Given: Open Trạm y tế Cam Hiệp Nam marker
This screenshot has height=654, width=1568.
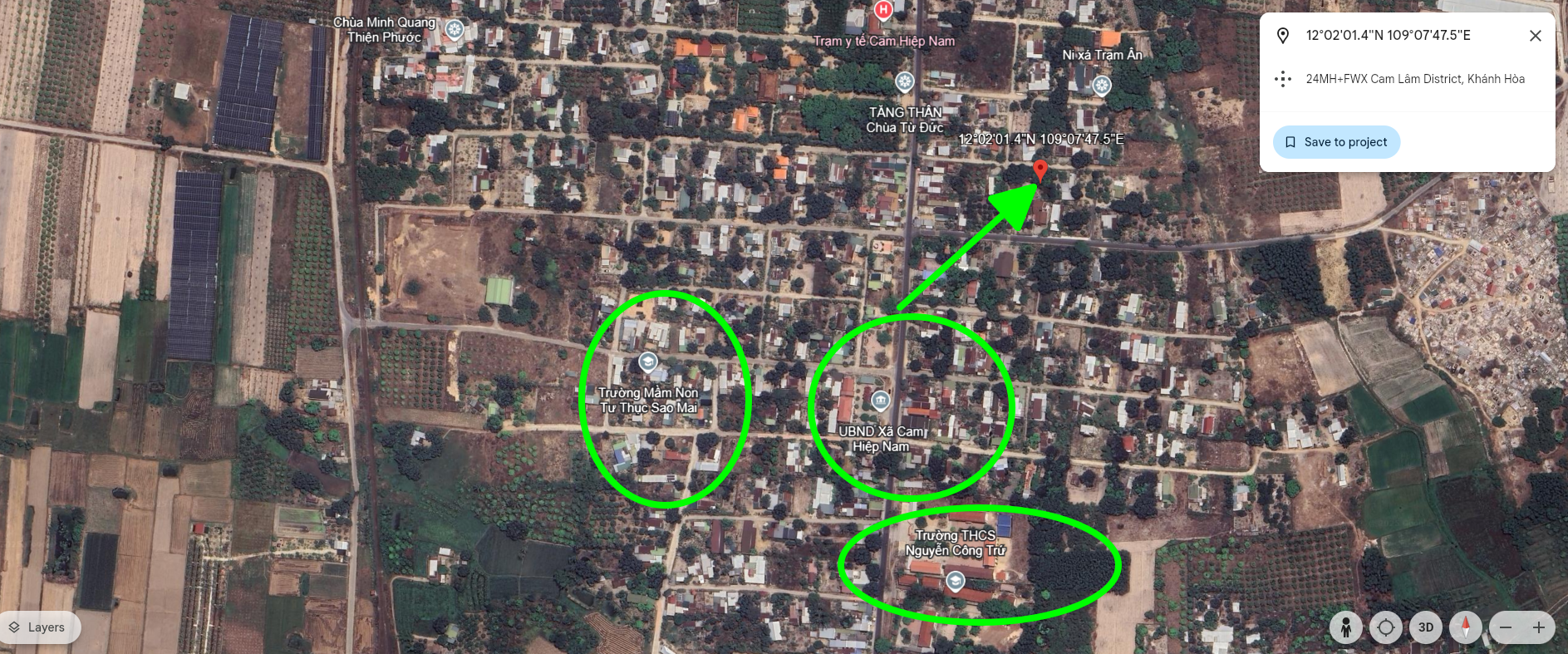Looking at the screenshot, I should 882,11.
